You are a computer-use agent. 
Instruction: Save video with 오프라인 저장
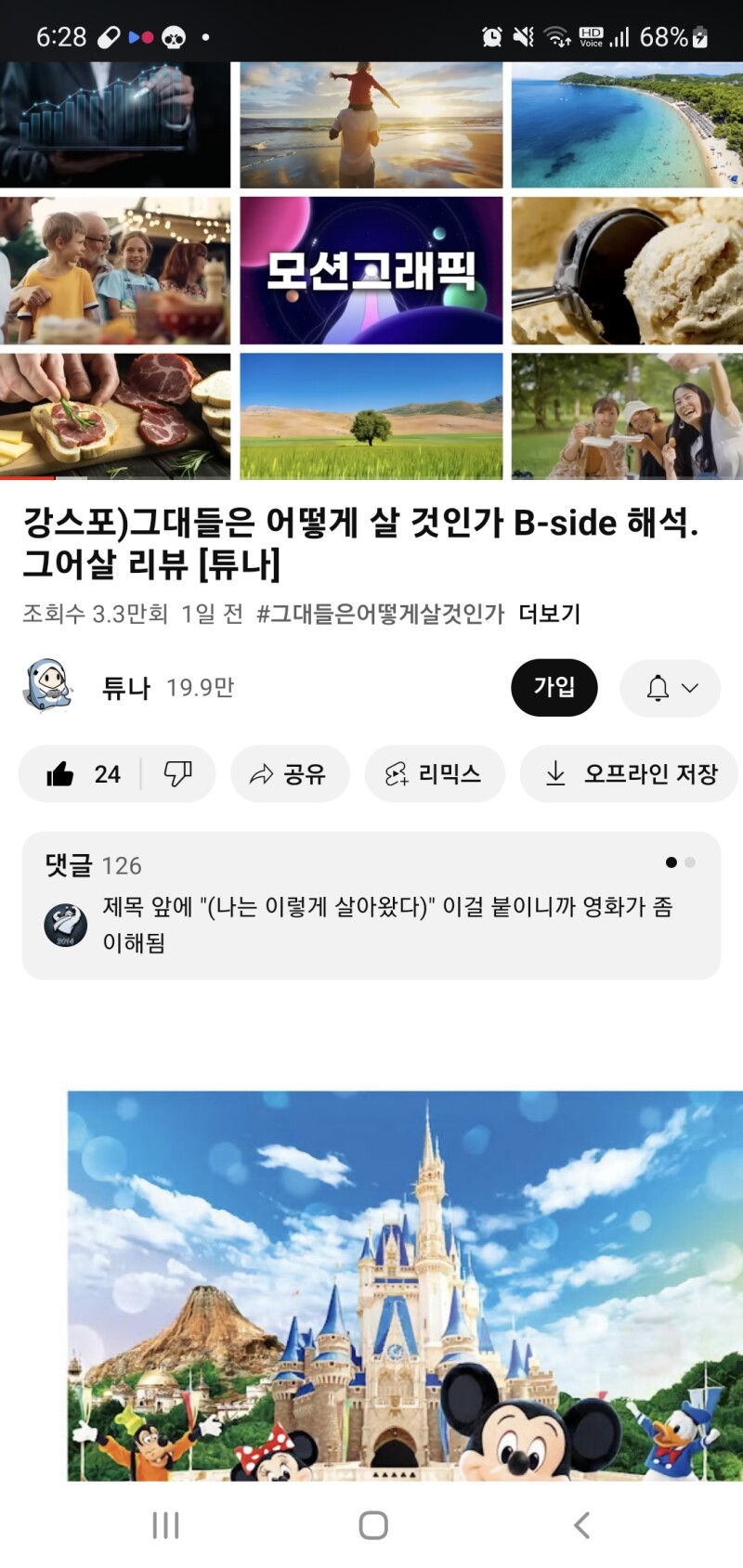pyautogui.click(x=630, y=774)
